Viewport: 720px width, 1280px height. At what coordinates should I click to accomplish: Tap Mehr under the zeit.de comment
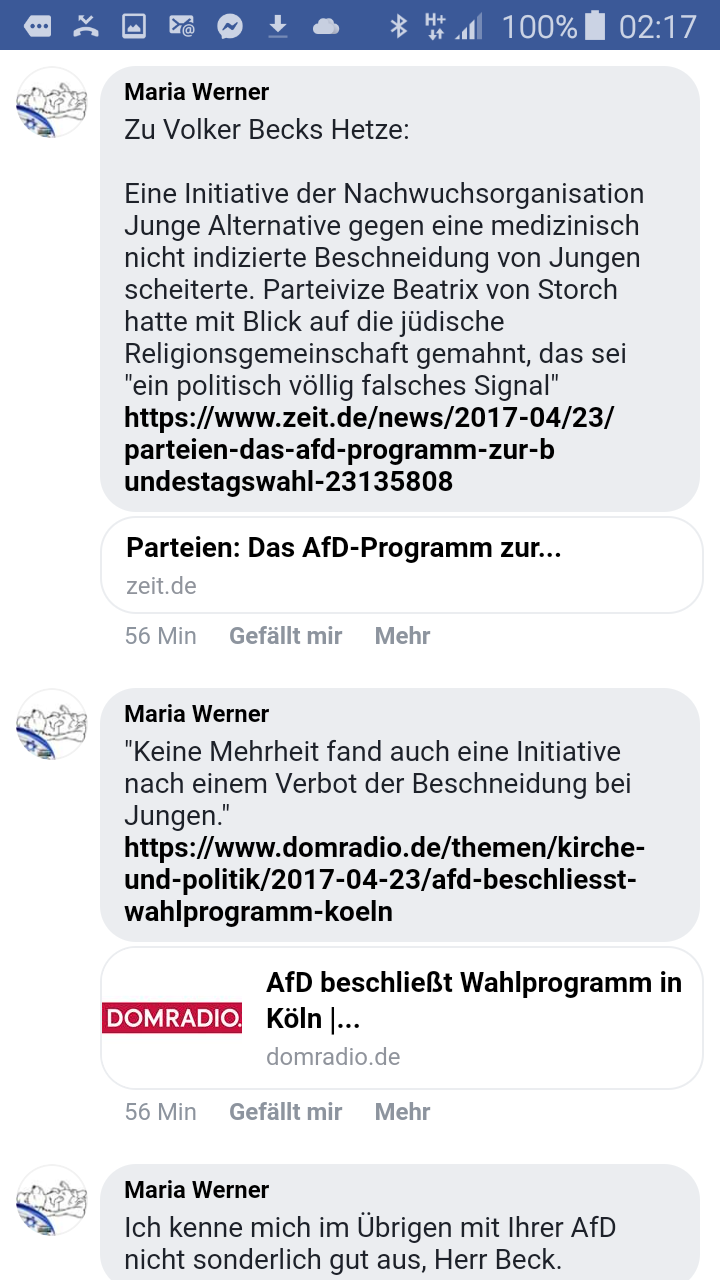pos(402,636)
